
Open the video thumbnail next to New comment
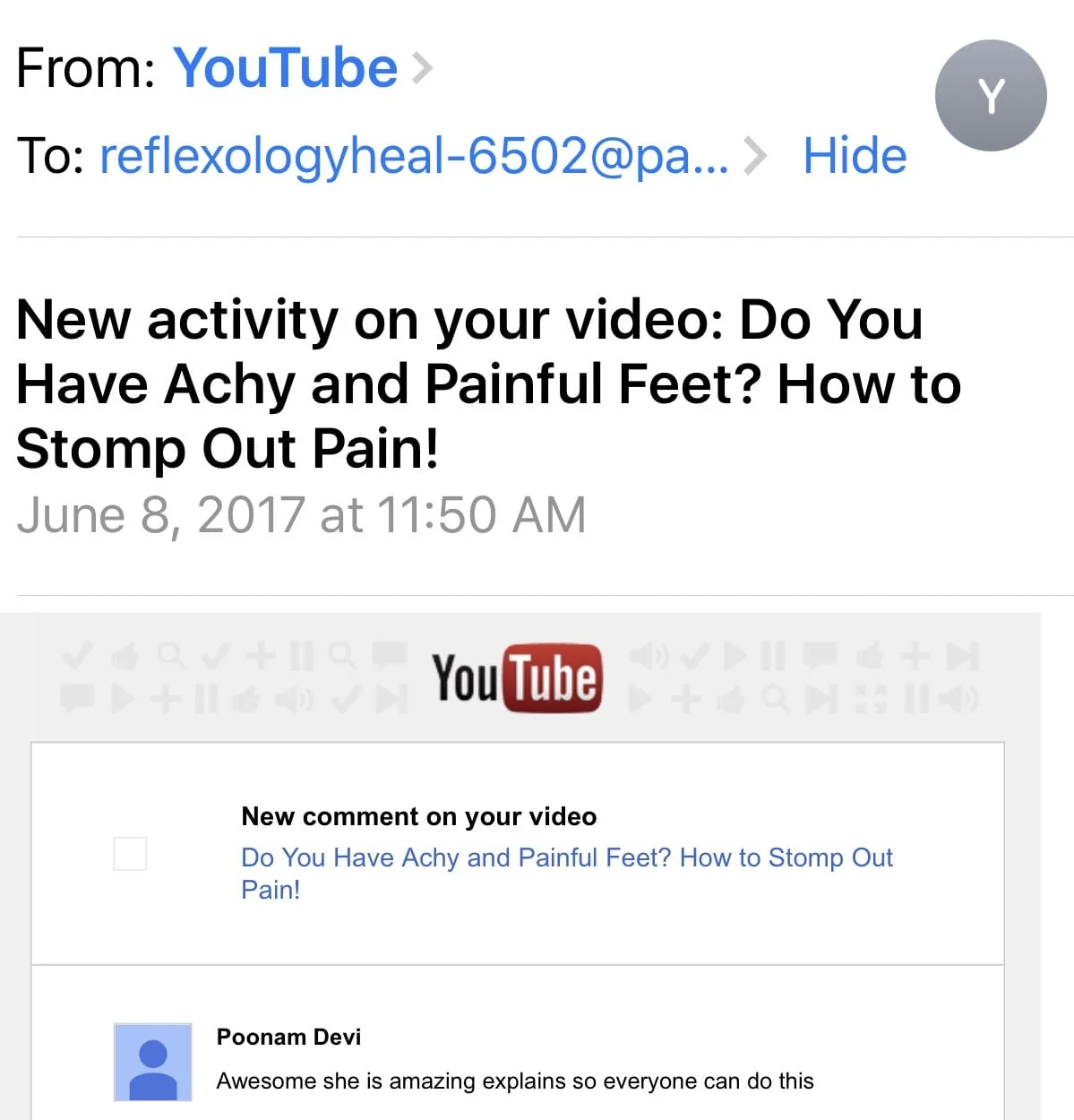click(x=130, y=854)
